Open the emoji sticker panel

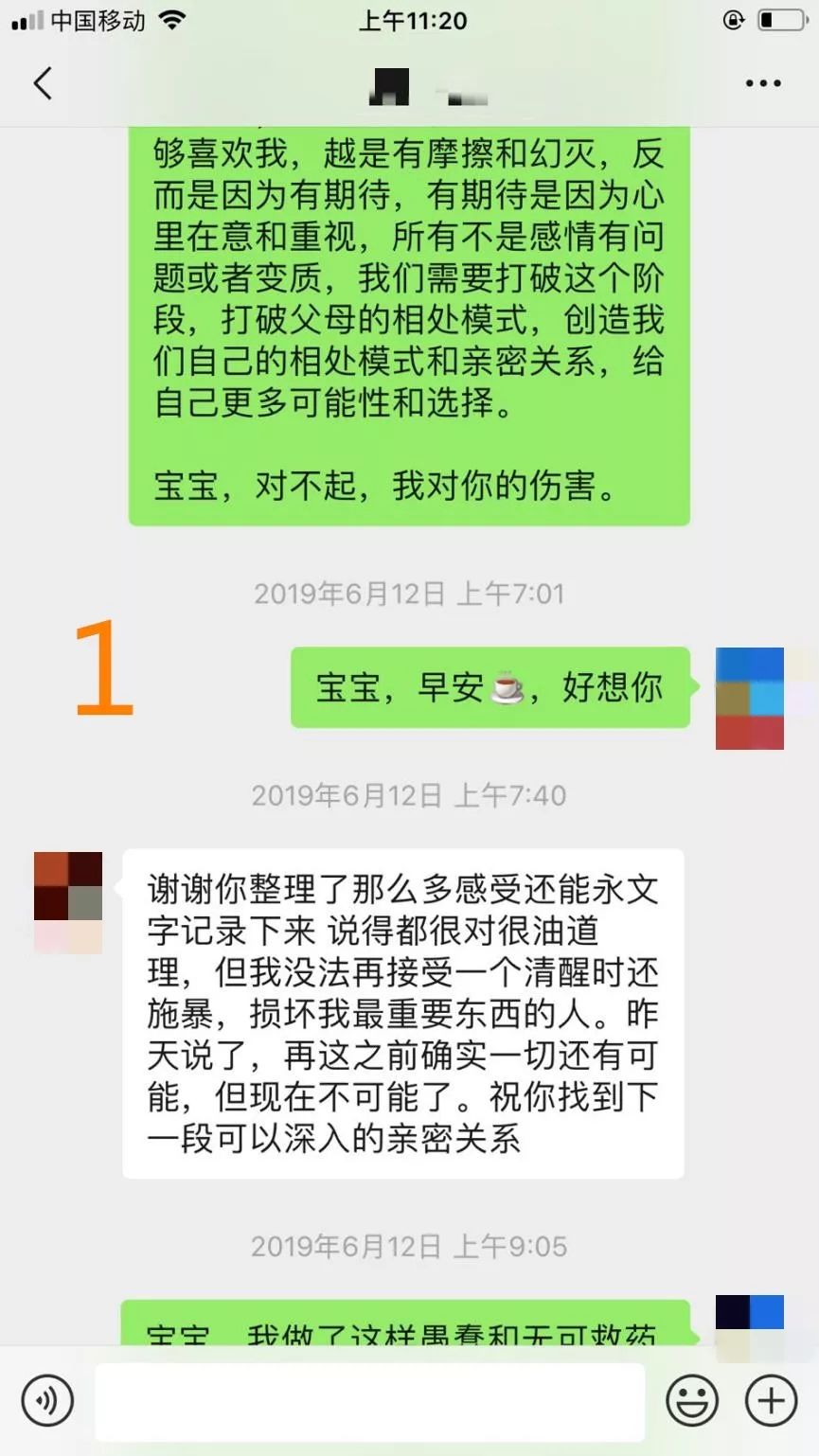(x=692, y=1400)
